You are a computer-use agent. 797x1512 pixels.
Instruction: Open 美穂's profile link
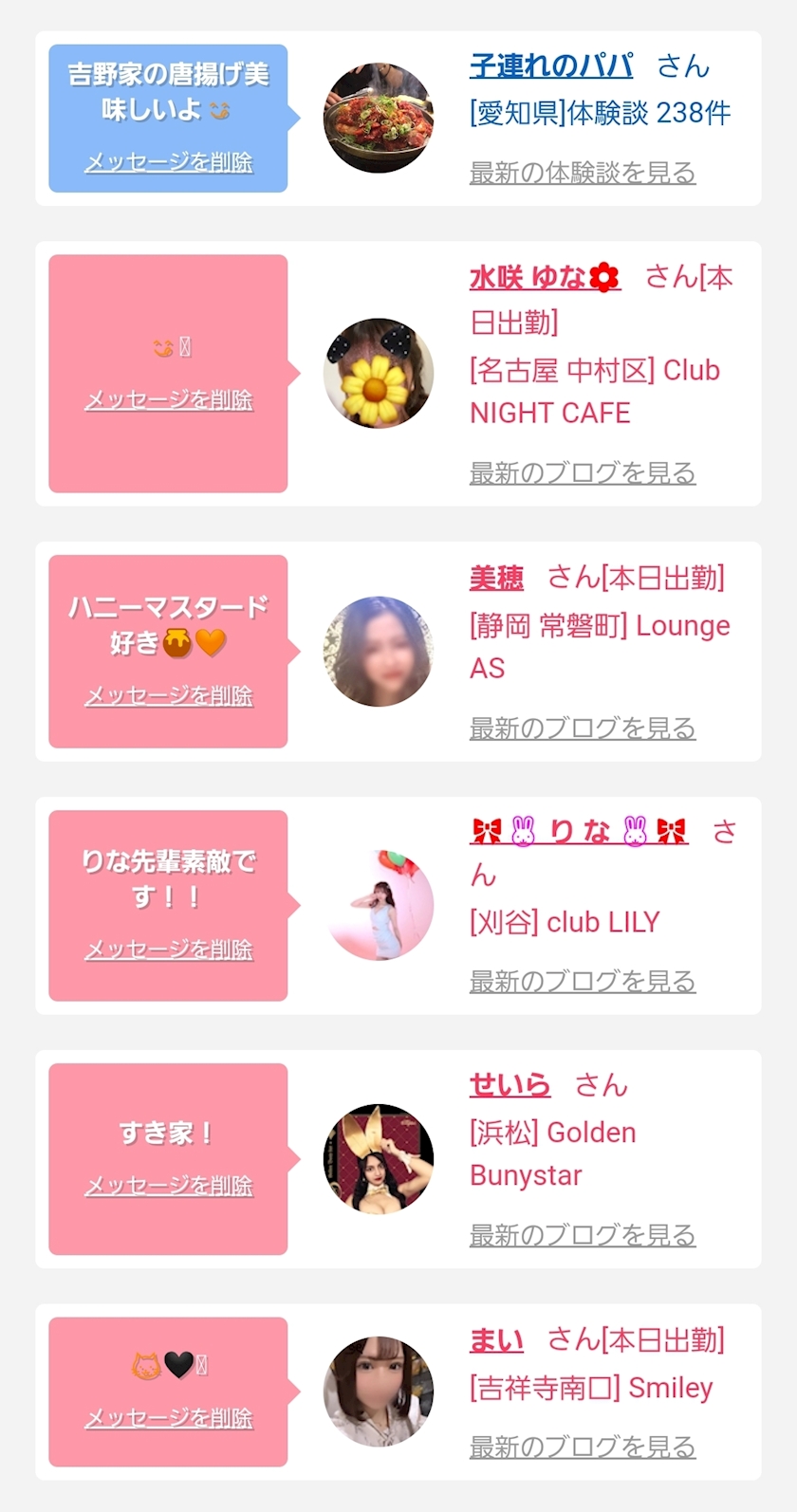(496, 578)
